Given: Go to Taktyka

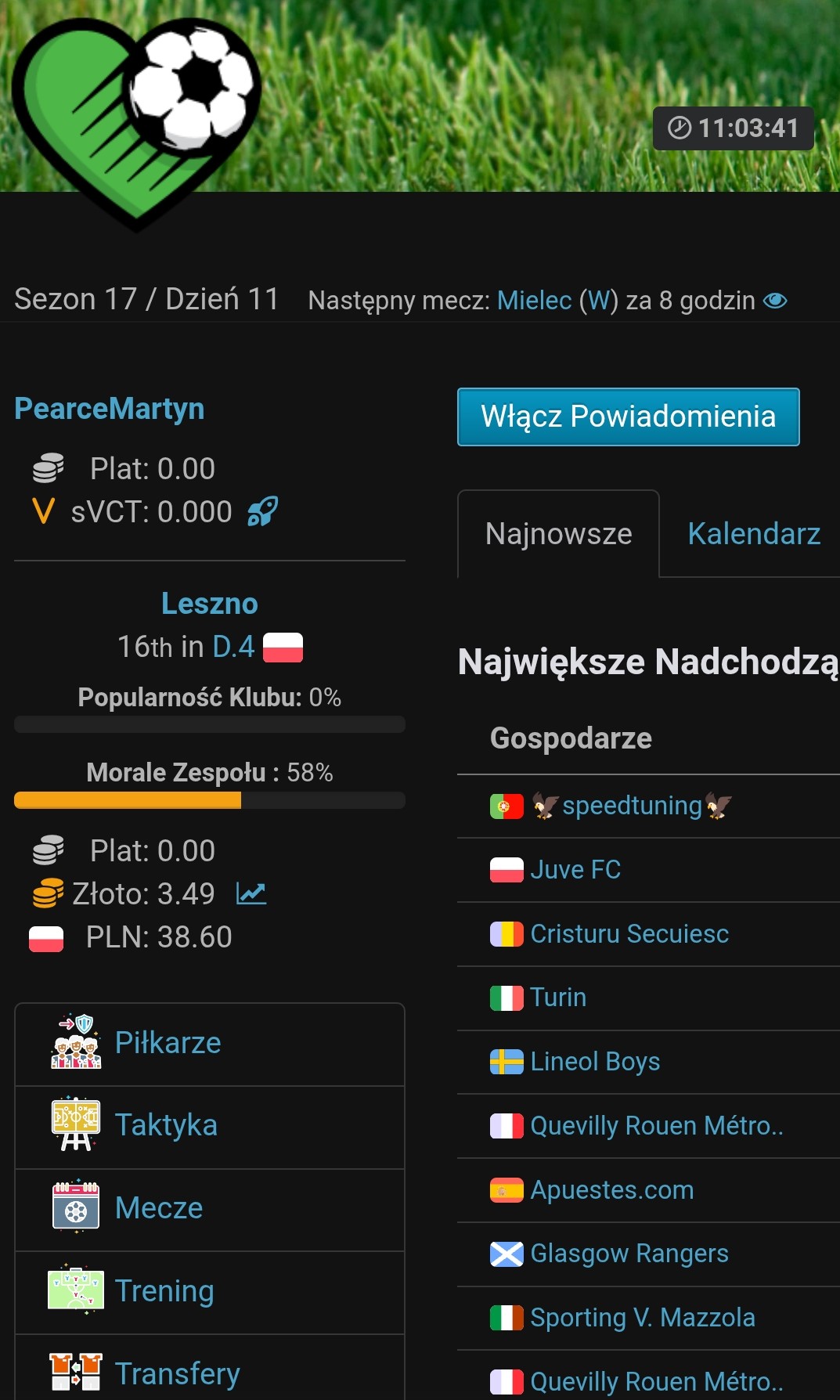Looking at the screenshot, I should click(166, 1125).
